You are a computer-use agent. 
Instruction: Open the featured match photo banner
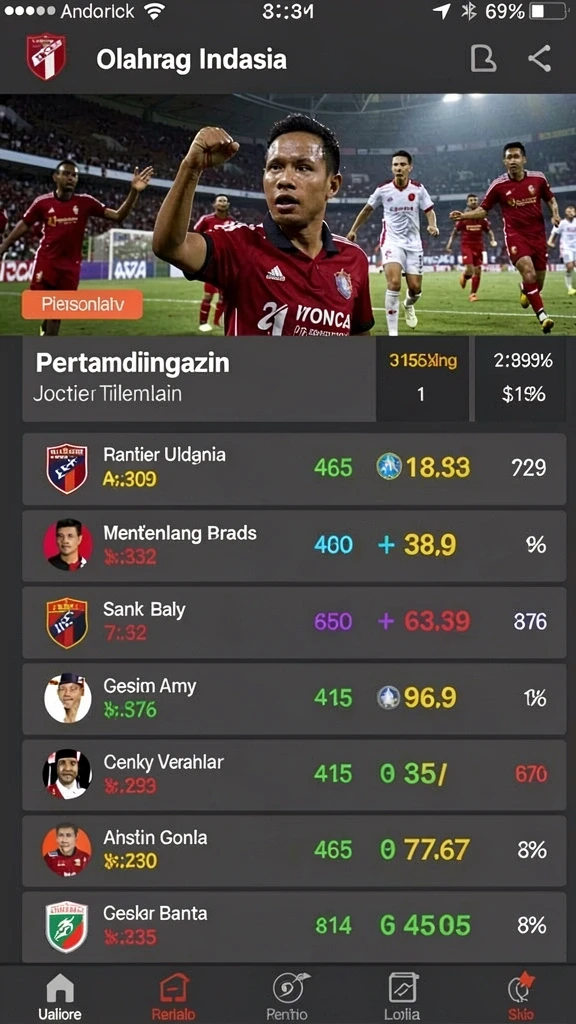[288, 214]
